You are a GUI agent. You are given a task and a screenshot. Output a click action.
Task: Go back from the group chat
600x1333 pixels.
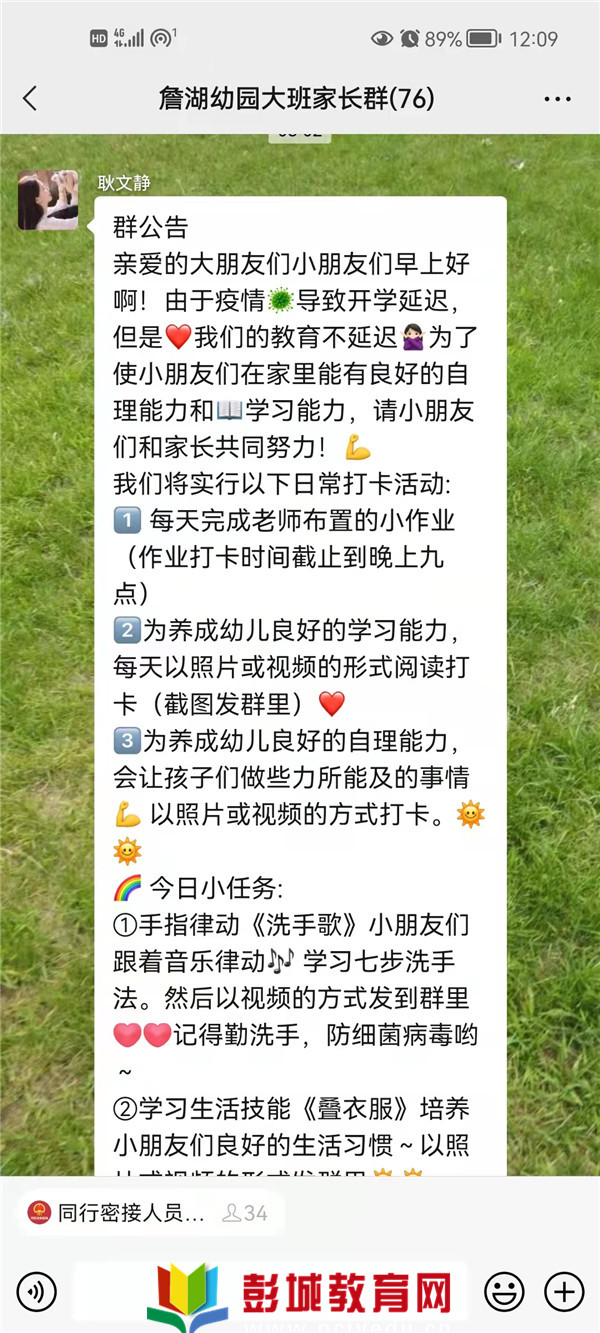pos(30,98)
